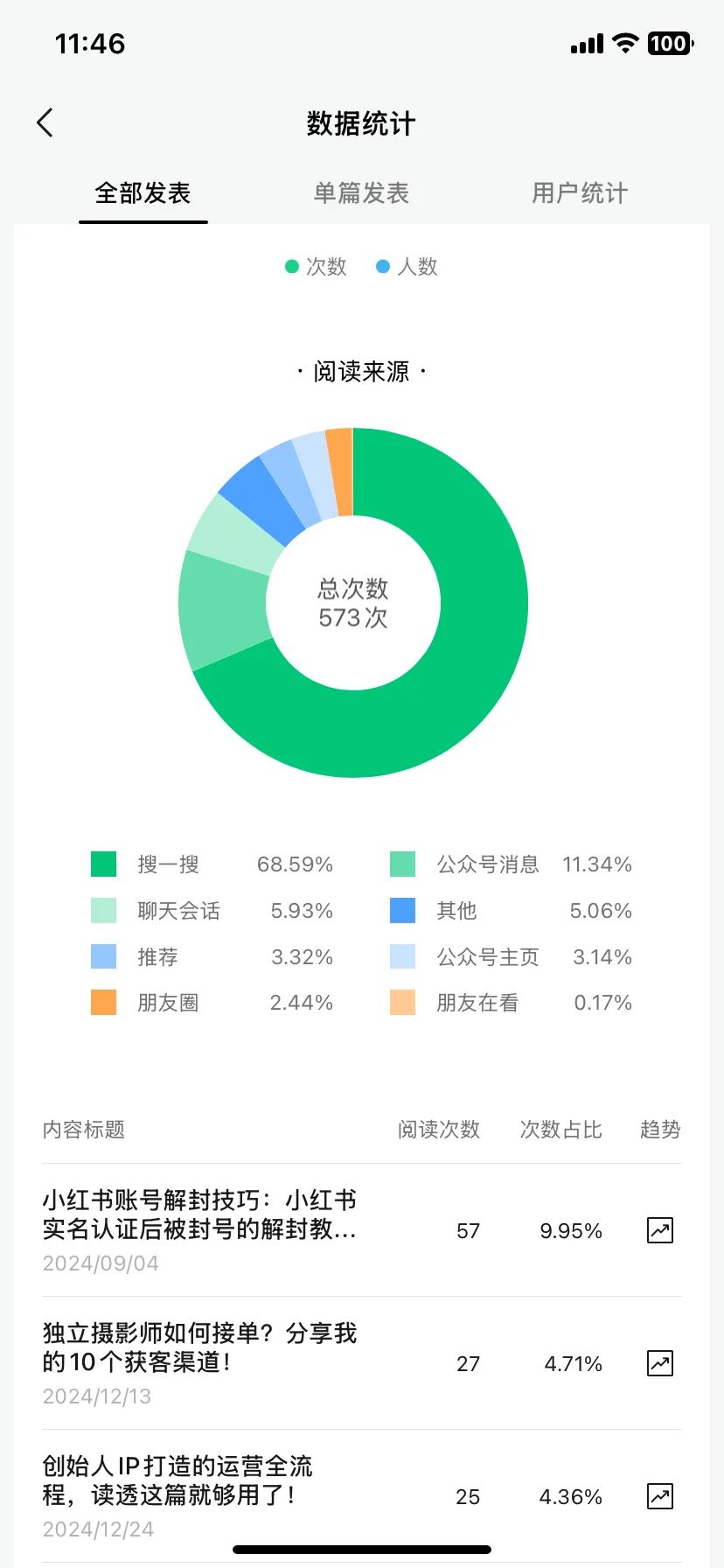This screenshot has width=724, height=1568.
Task: Switch to the 单篇发表 tab
Action: [361, 192]
